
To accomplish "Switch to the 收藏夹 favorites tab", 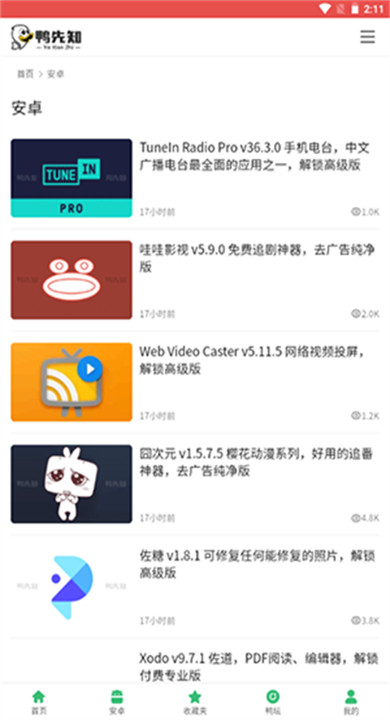I will click(x=195, y=702).
